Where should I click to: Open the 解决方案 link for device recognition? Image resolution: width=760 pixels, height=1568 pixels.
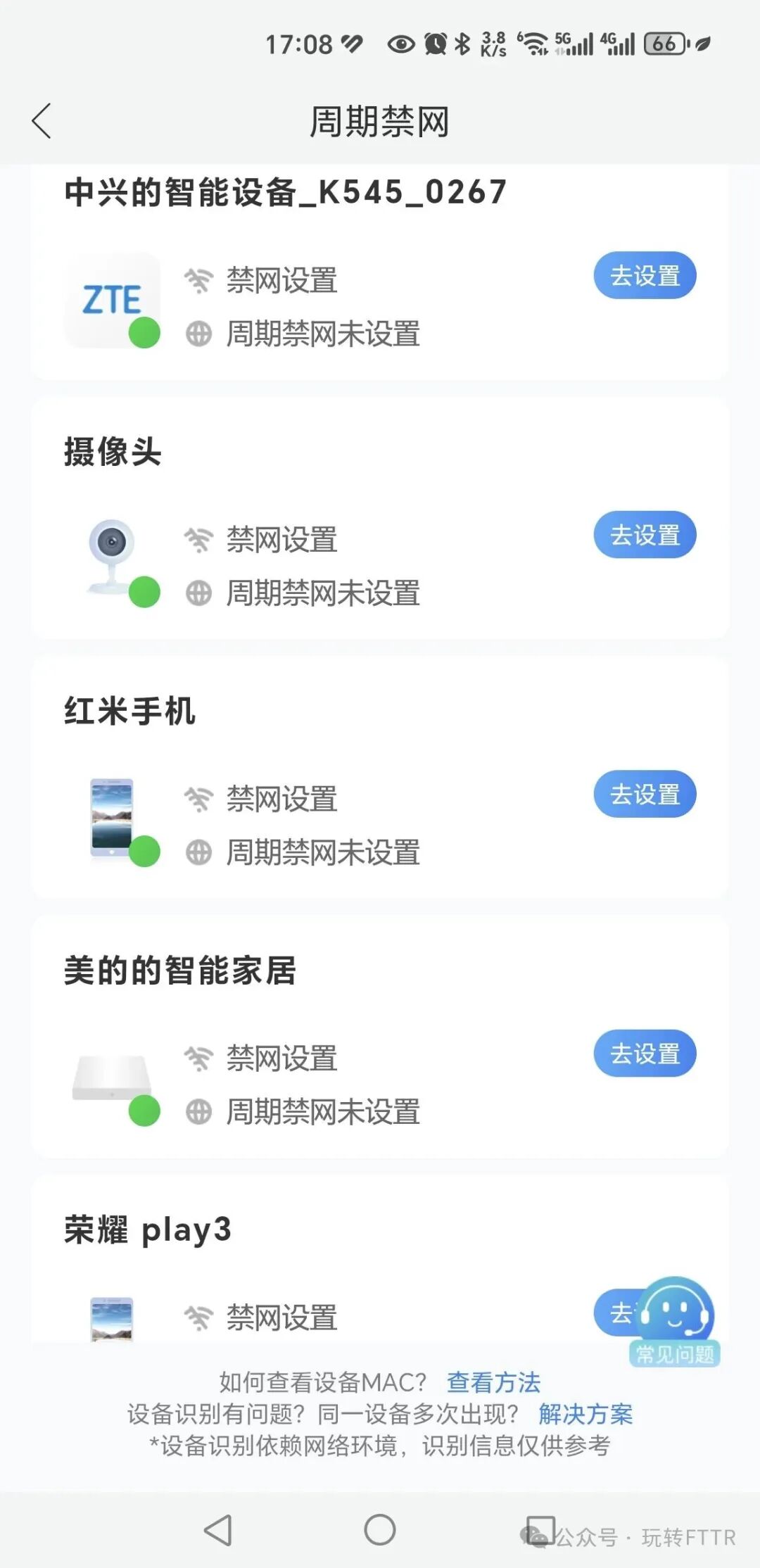coord(585,1414)
